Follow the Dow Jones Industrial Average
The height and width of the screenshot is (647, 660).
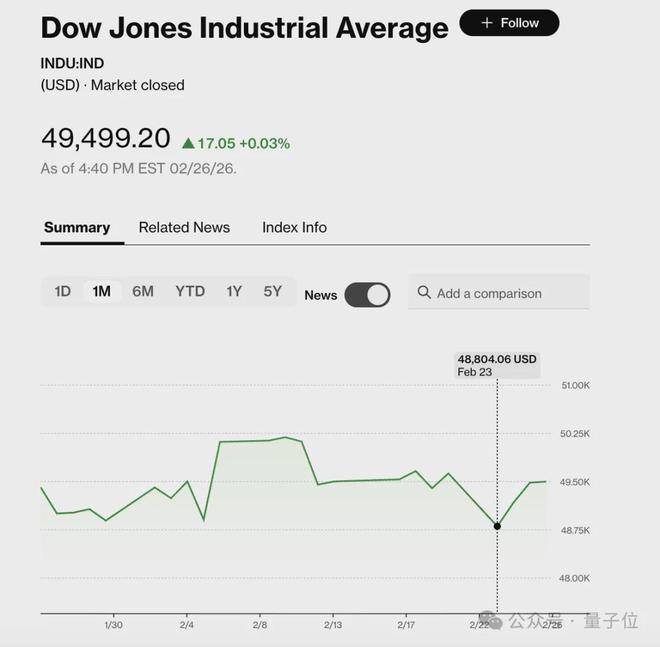(509, 23)
